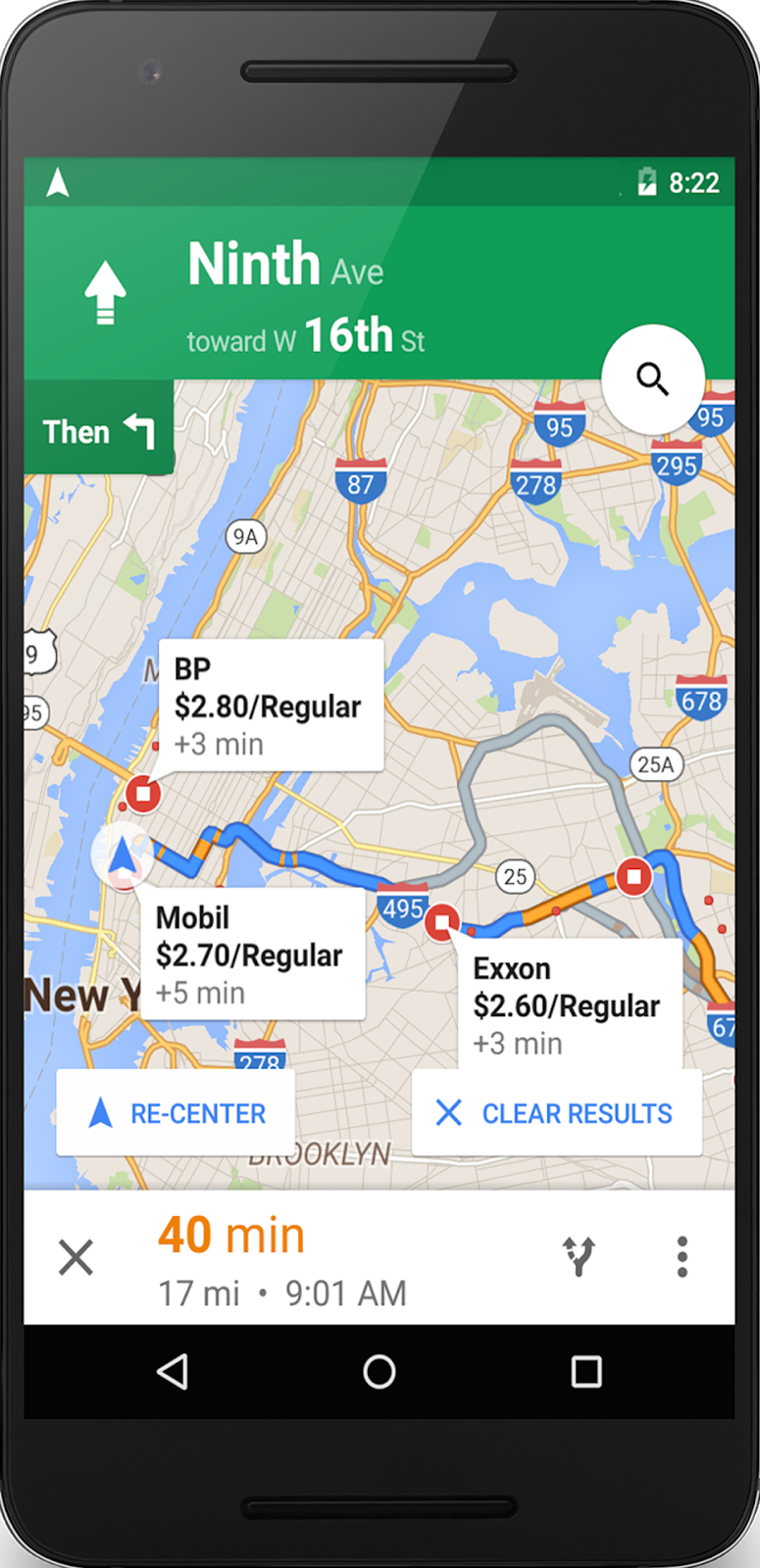Go back using system back button

point(173,1371)
